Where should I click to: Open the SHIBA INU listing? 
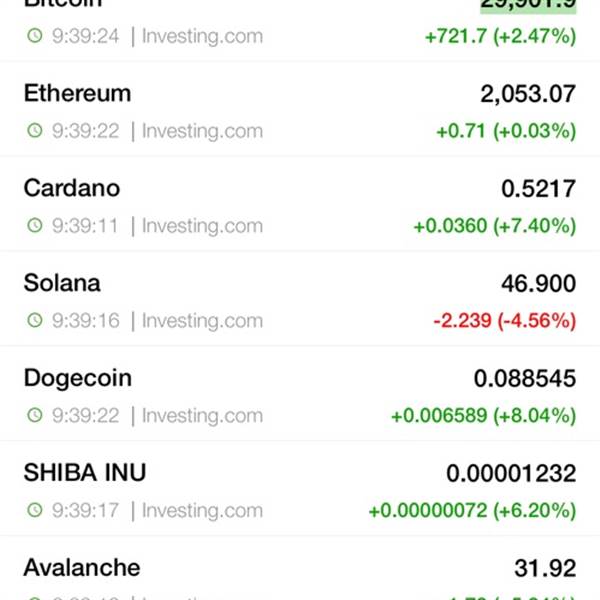(300, 488)
